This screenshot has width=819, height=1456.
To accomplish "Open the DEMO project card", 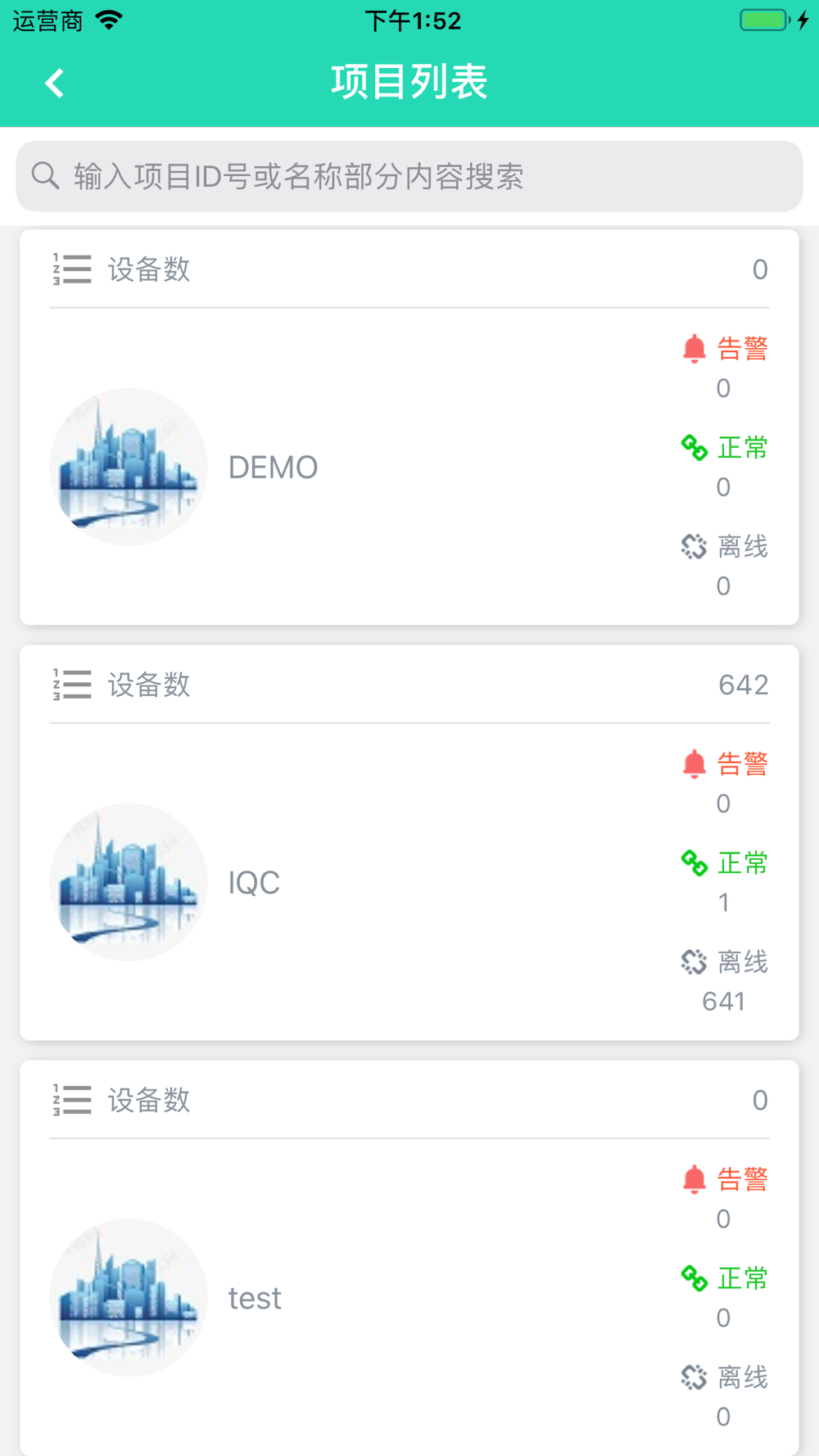I will (409, 427).
